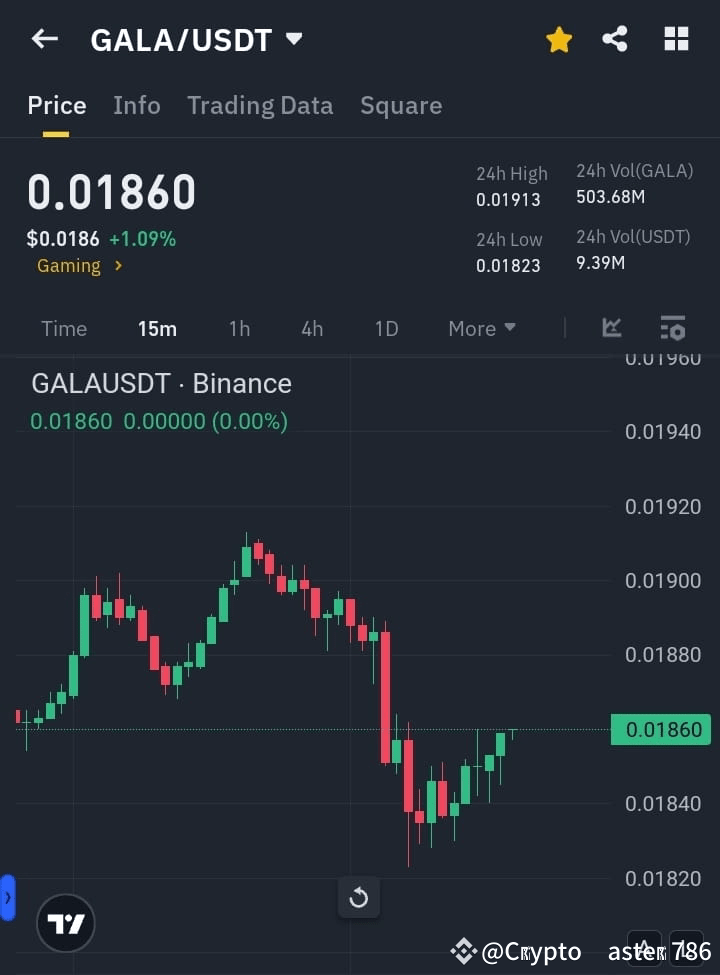Click the highlighted 0.01860 price label
Viewport: 720px width, 975px height.
click(661, 730)
